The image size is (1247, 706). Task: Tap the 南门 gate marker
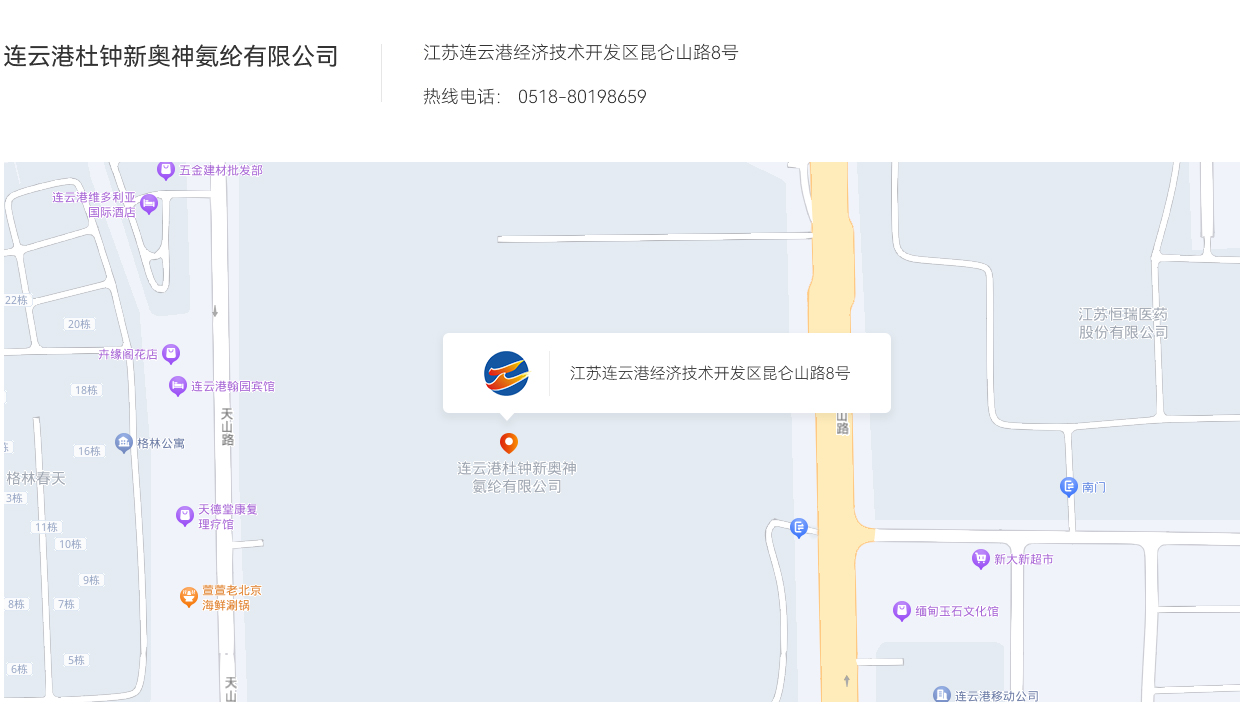click(1068, 487)
